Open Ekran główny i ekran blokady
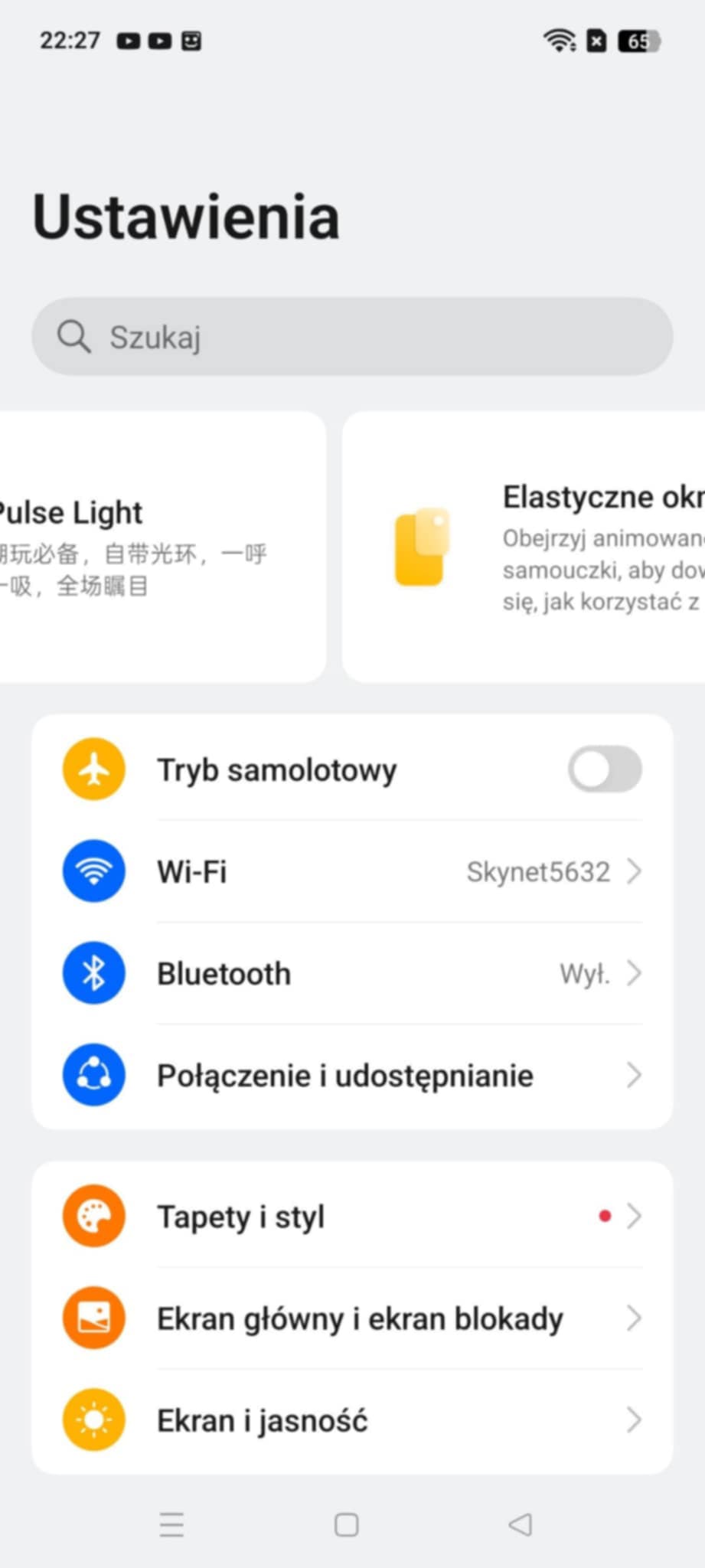The image size is (705, 1568). [352, 1318]
